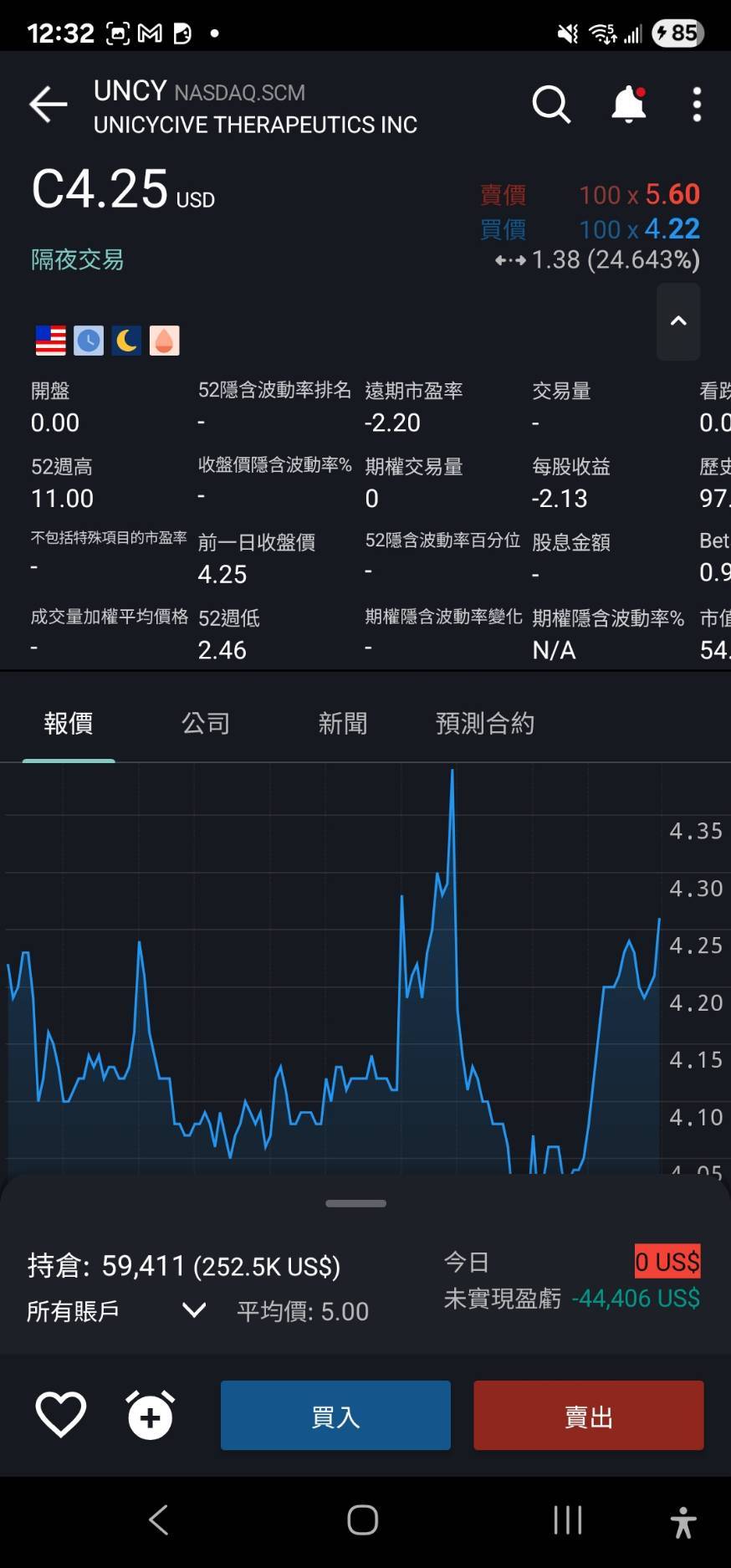Switch to the 報價 tab
This screenshot has width=731, height=1568.
[x=69, y=723]
